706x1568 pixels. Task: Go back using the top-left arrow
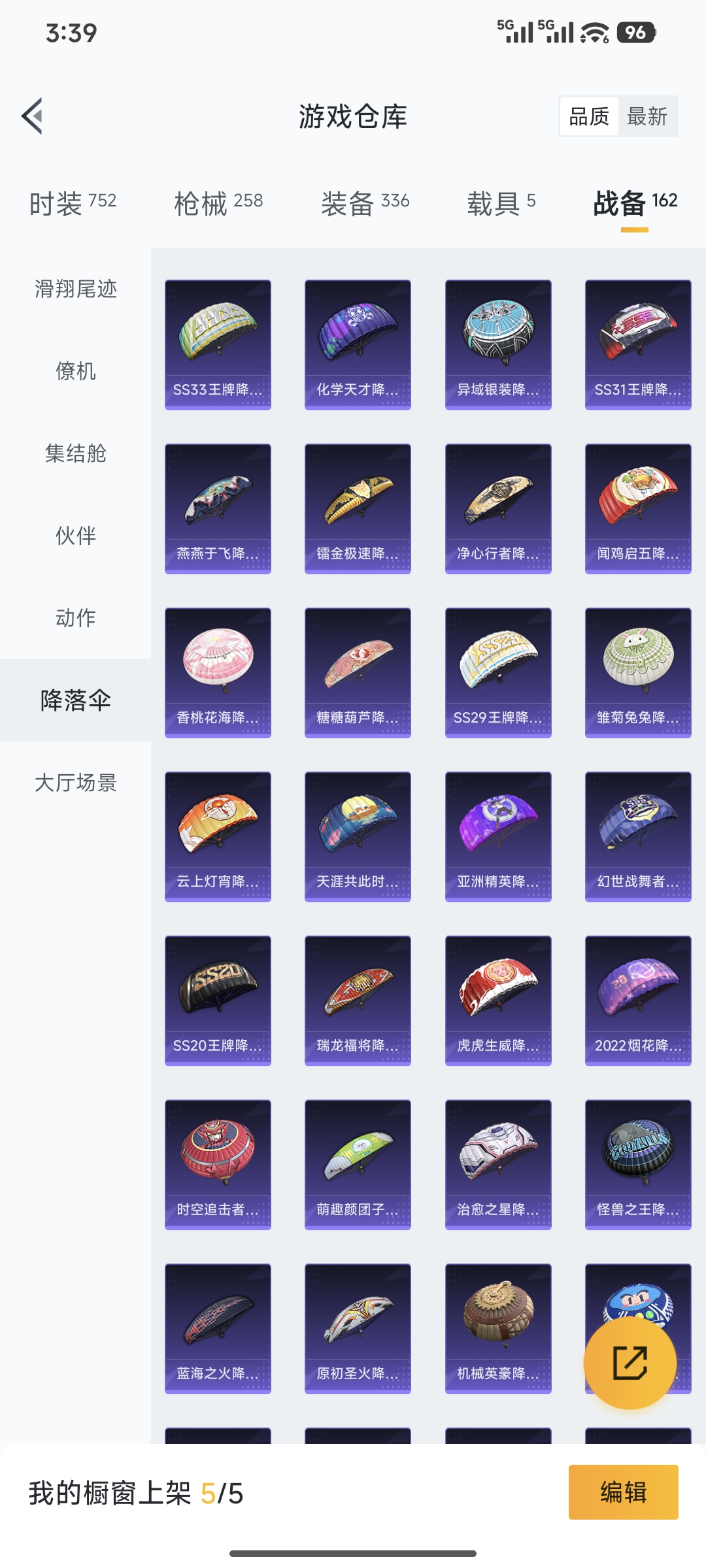pyautogui.click(x=33, y=116)
